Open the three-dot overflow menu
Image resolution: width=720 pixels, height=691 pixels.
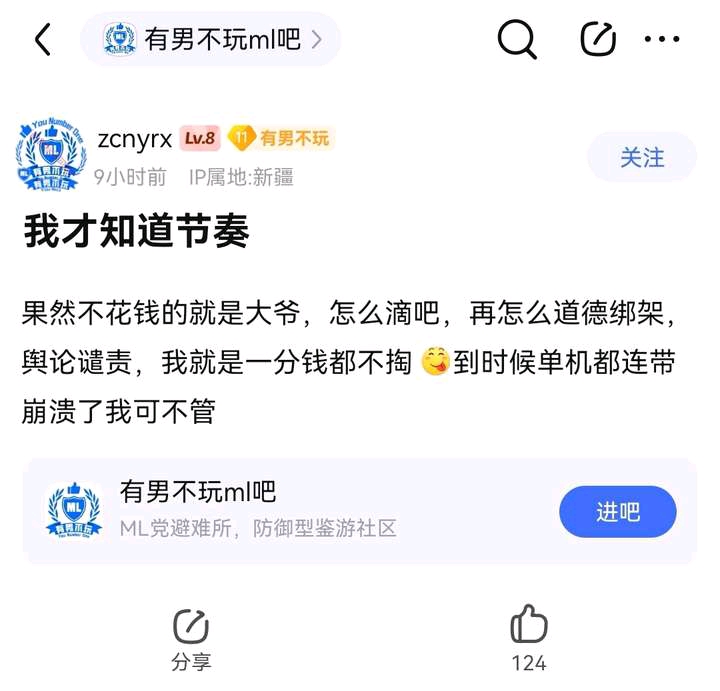[662, 40]
